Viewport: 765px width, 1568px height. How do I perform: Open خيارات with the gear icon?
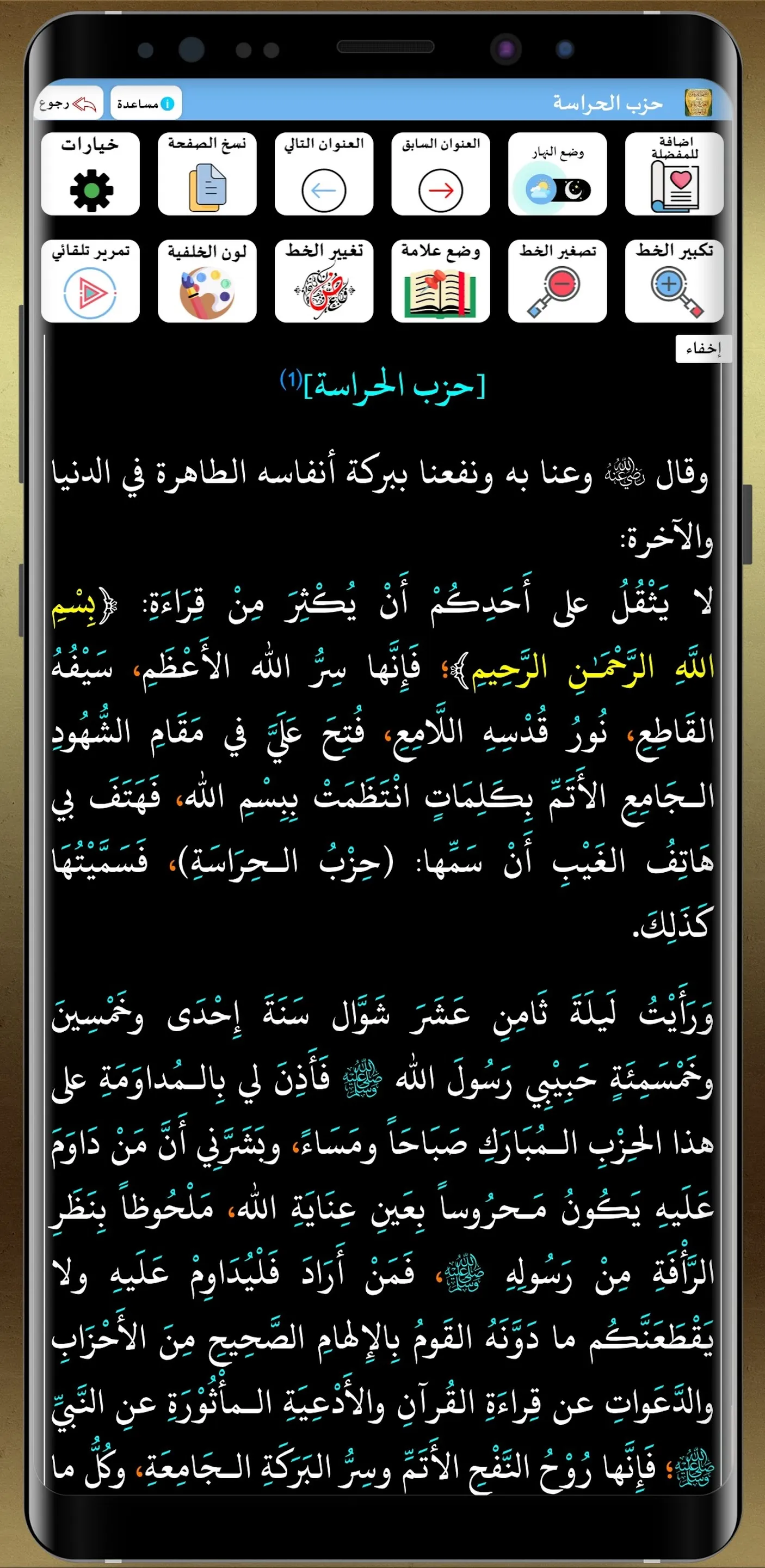[x=91, y=174]
